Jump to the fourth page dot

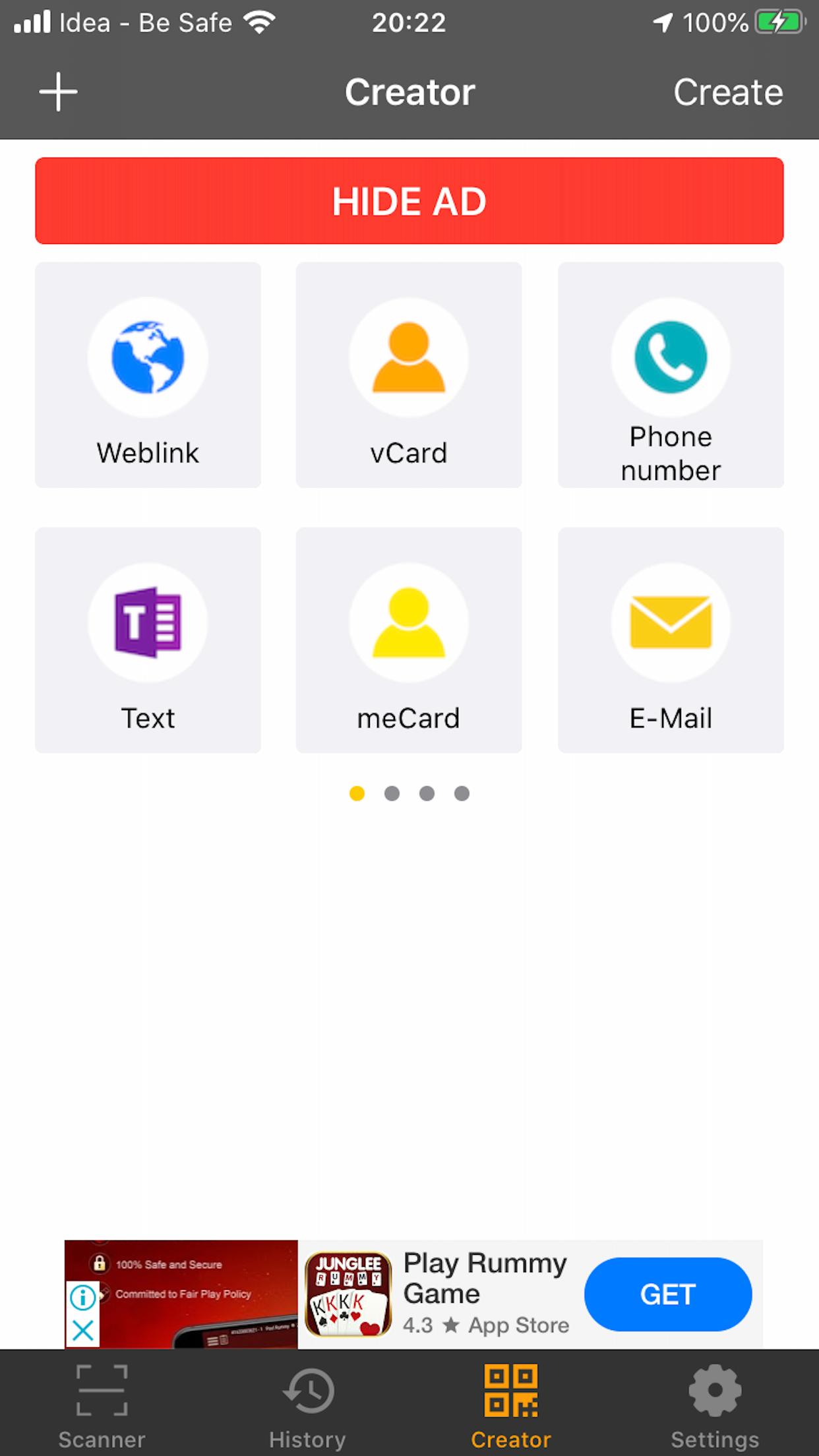[462, 793]
